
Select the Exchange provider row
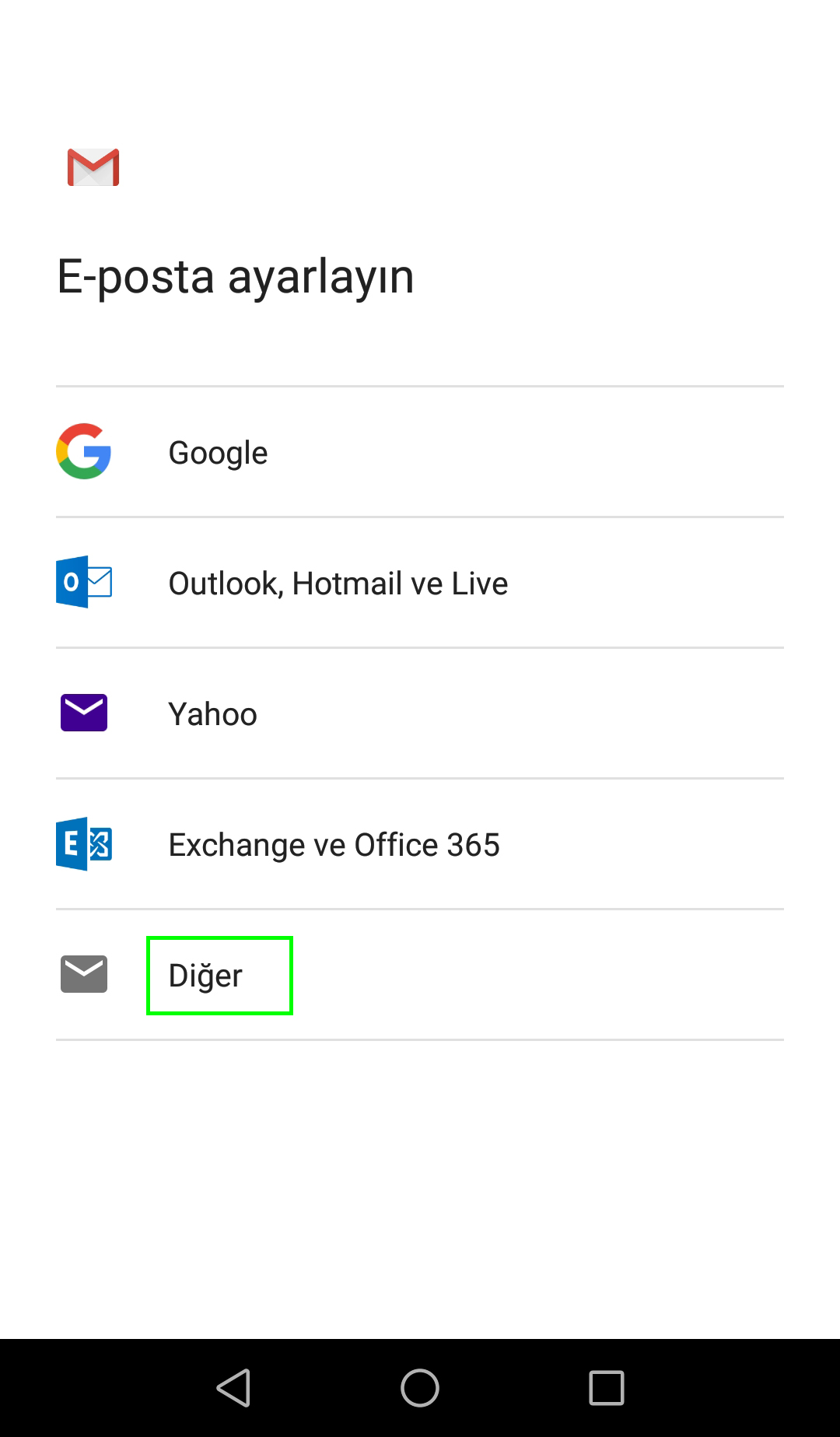(420, 843)
